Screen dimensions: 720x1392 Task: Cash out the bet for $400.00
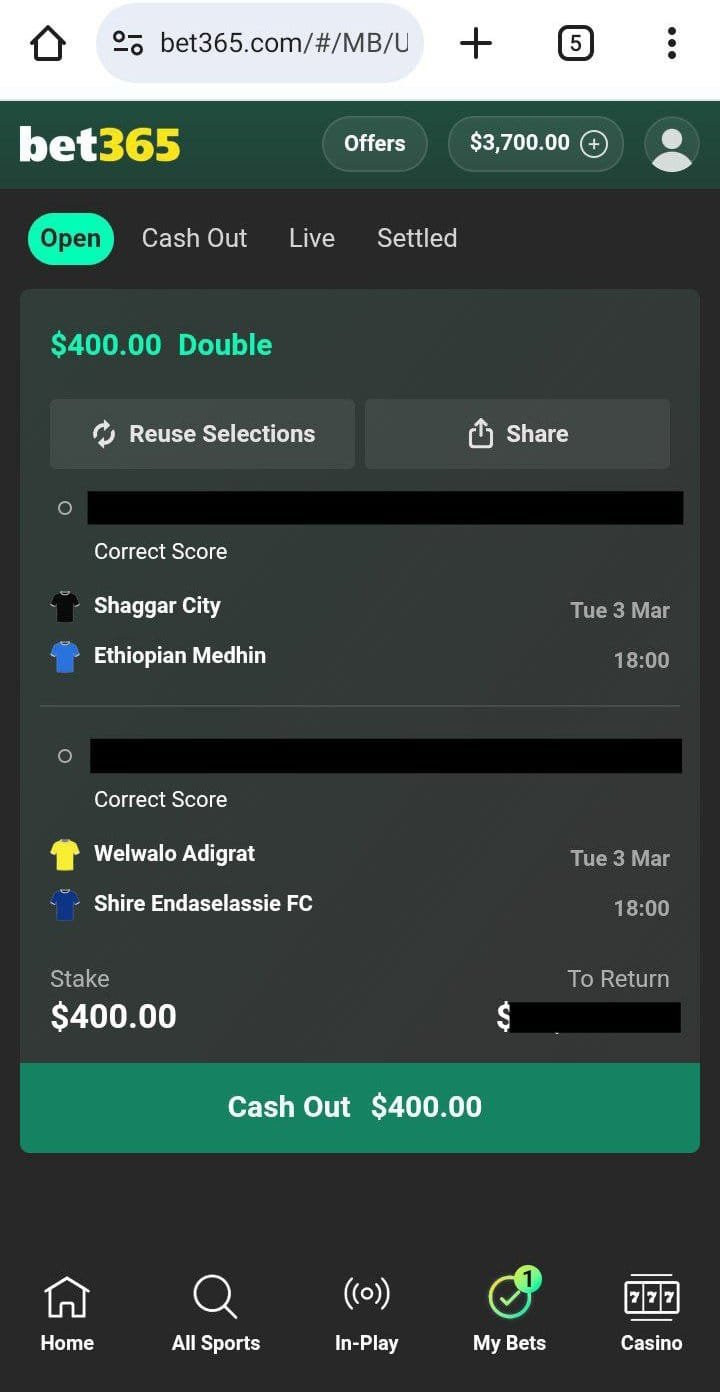click(359, 1107)
